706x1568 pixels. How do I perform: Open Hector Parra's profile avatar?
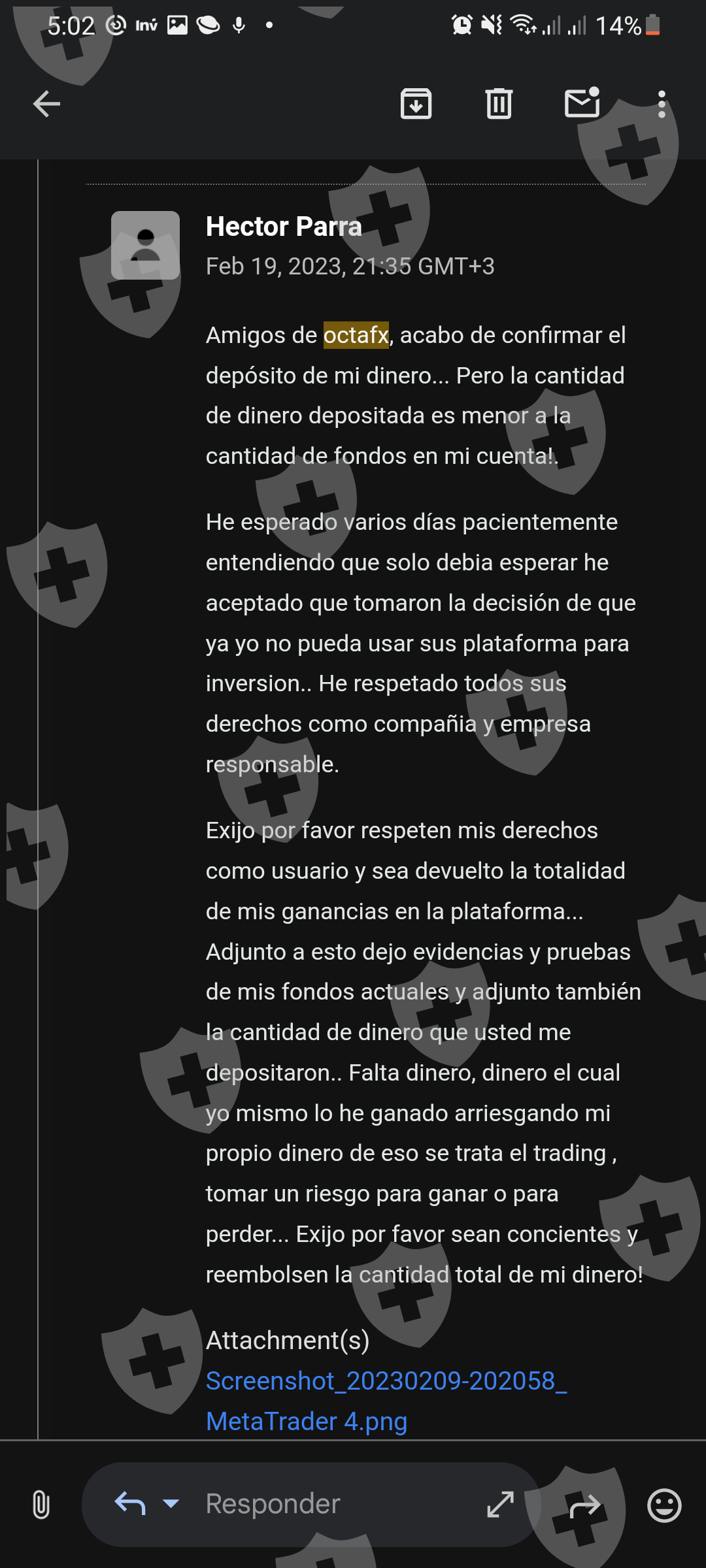145,245
